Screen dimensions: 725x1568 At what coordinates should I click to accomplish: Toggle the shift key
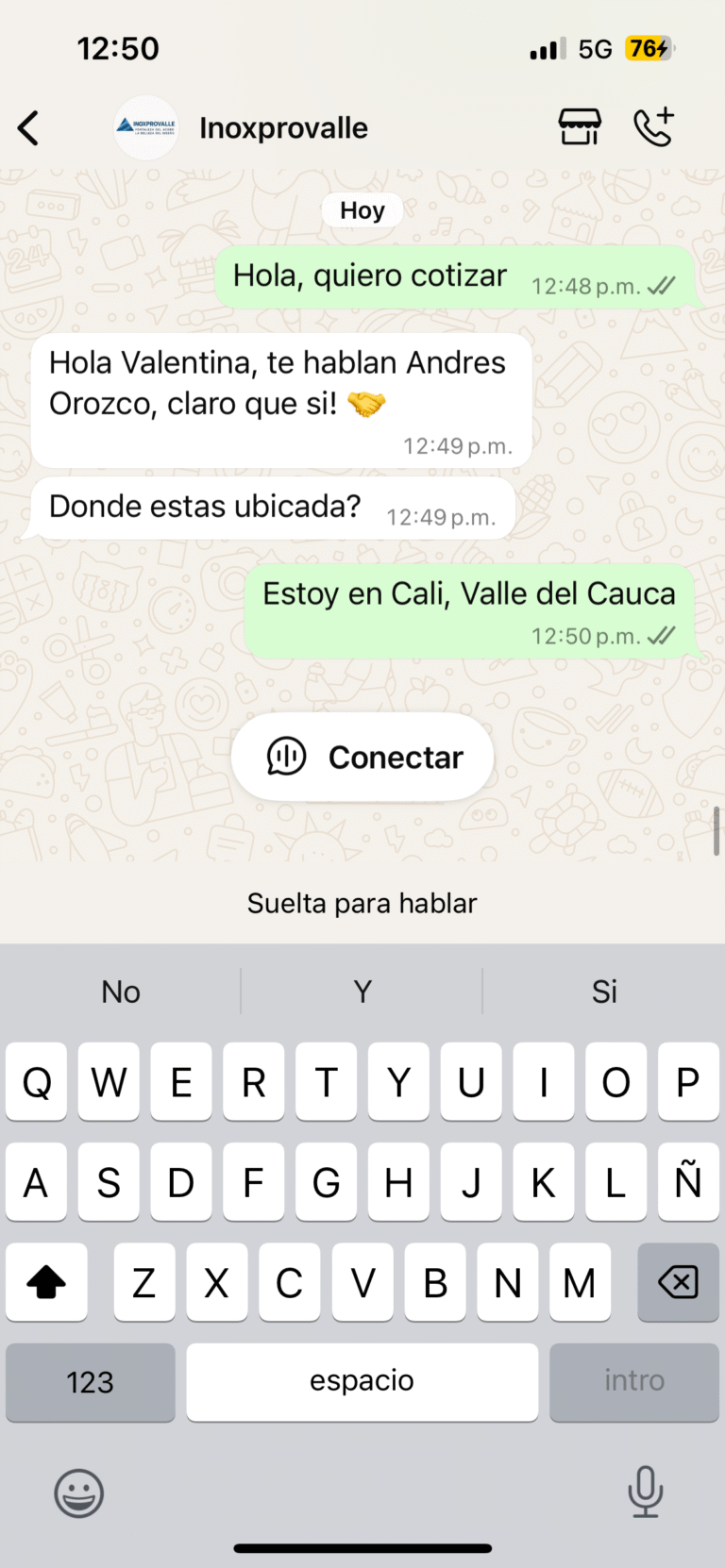pos(46,1282)
